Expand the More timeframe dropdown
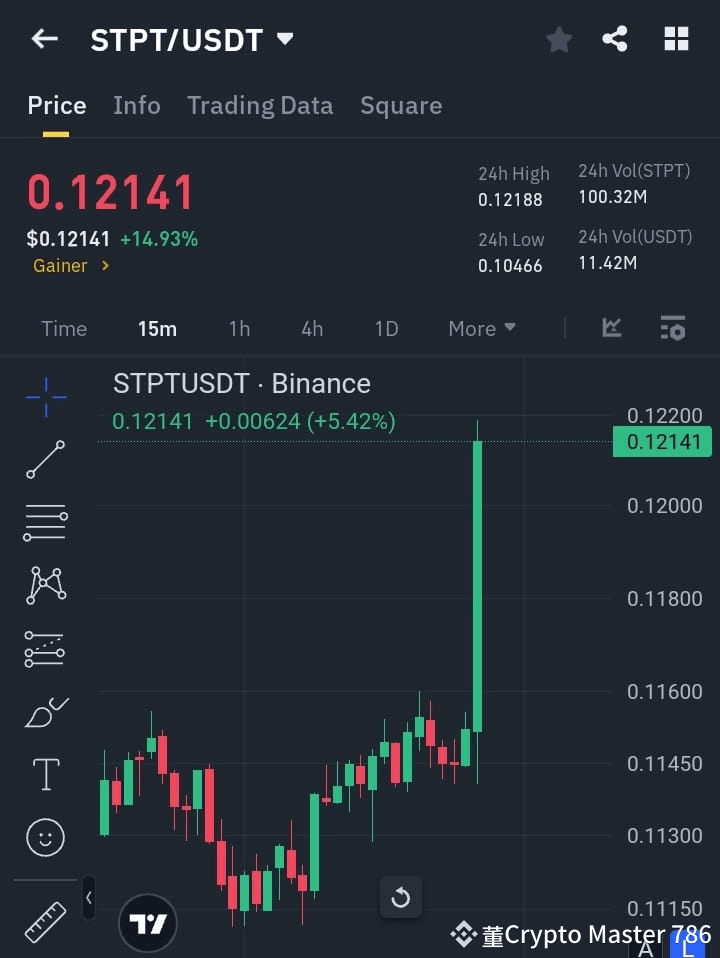Image resolution: width=720 pixels, height=958 pixels. [481, 328]
